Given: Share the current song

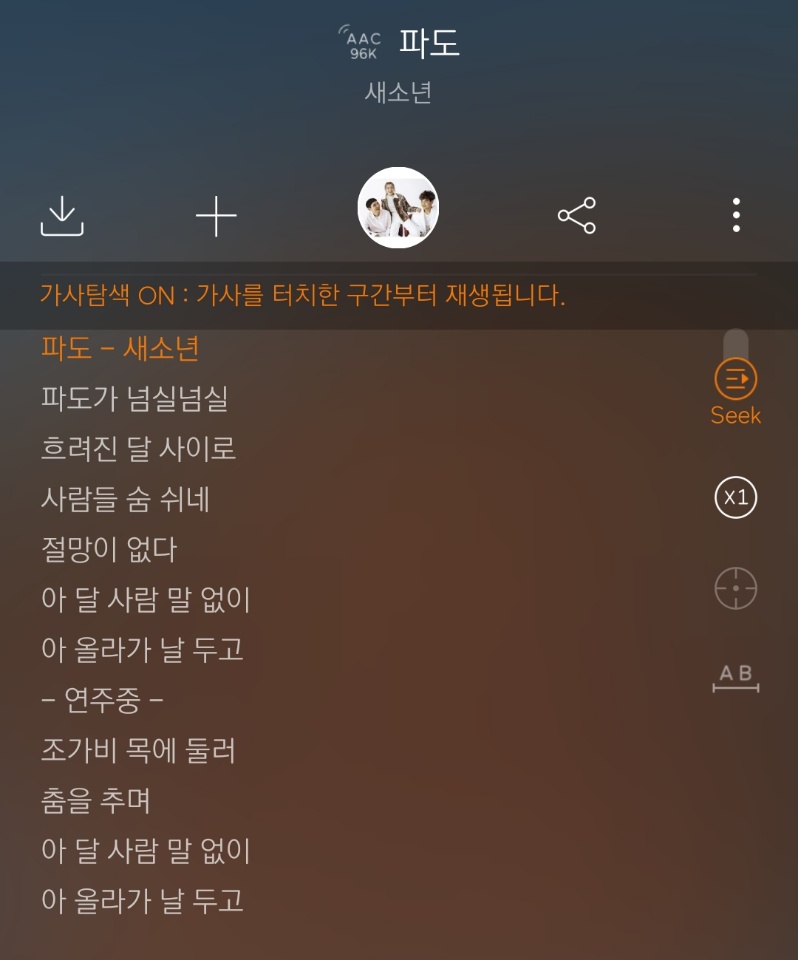Looking at the screenshot, I should 576,215.
